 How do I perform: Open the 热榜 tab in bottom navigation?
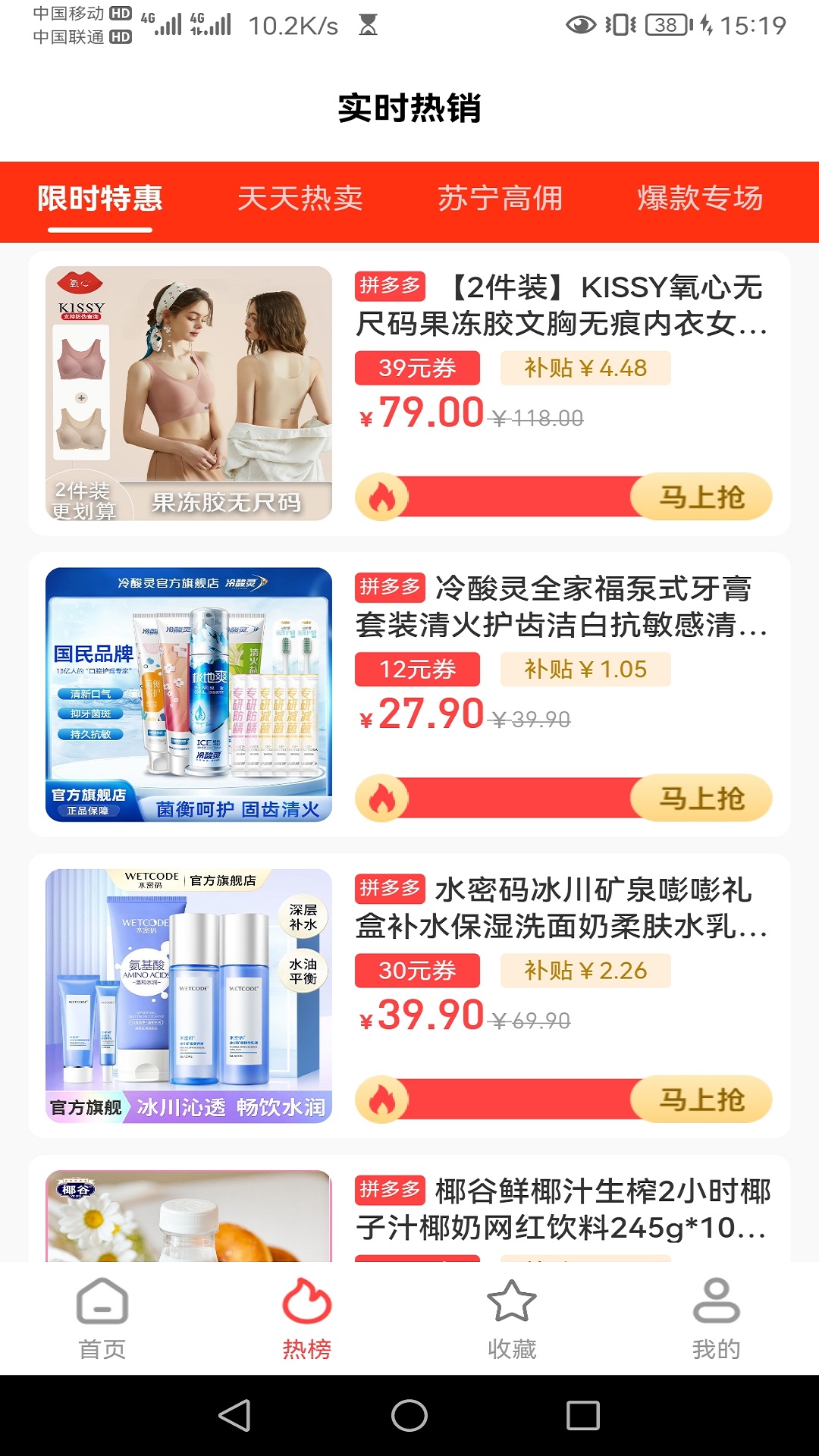307,1318
